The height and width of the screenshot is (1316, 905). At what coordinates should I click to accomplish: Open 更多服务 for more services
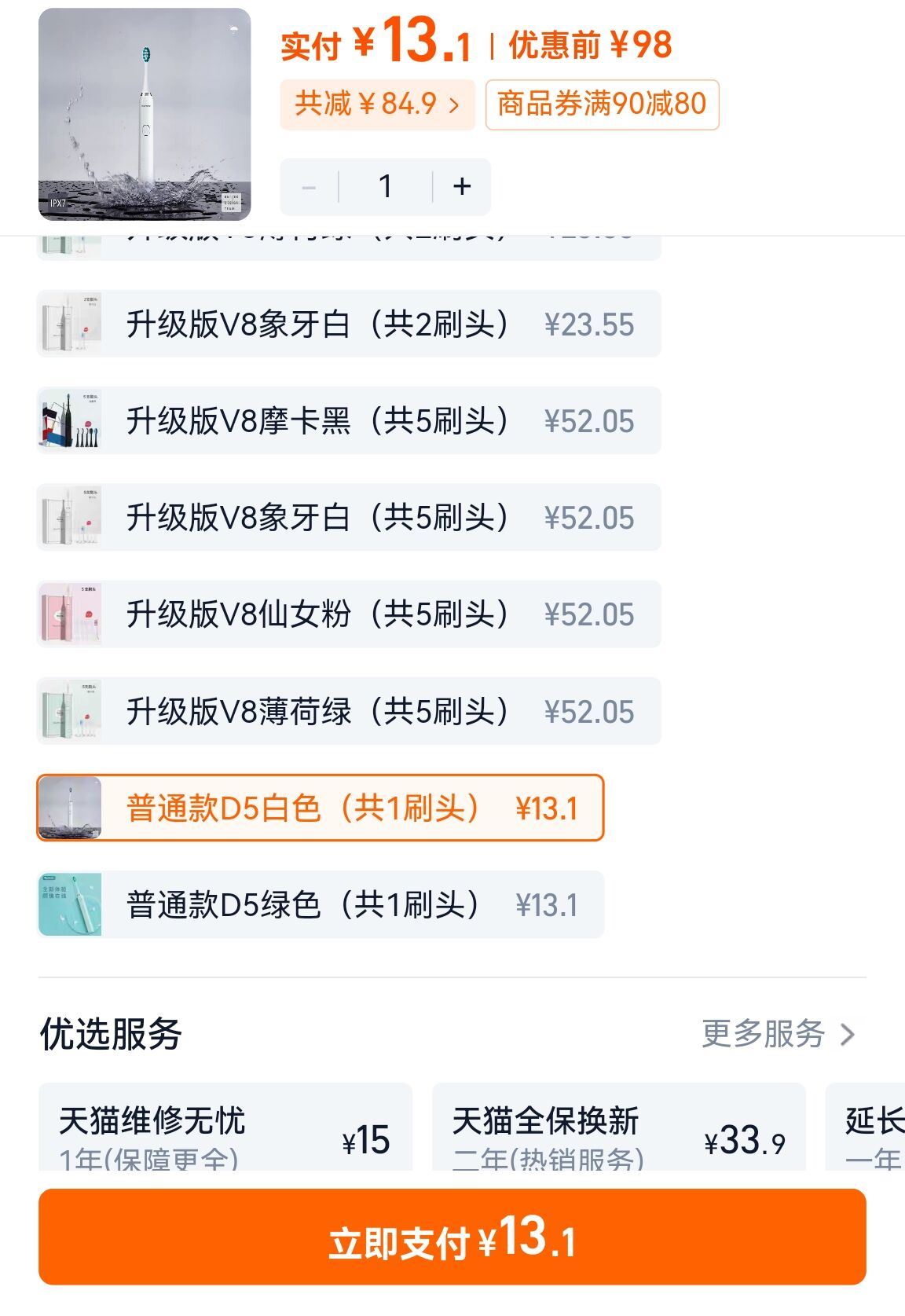coord(777,1034)
